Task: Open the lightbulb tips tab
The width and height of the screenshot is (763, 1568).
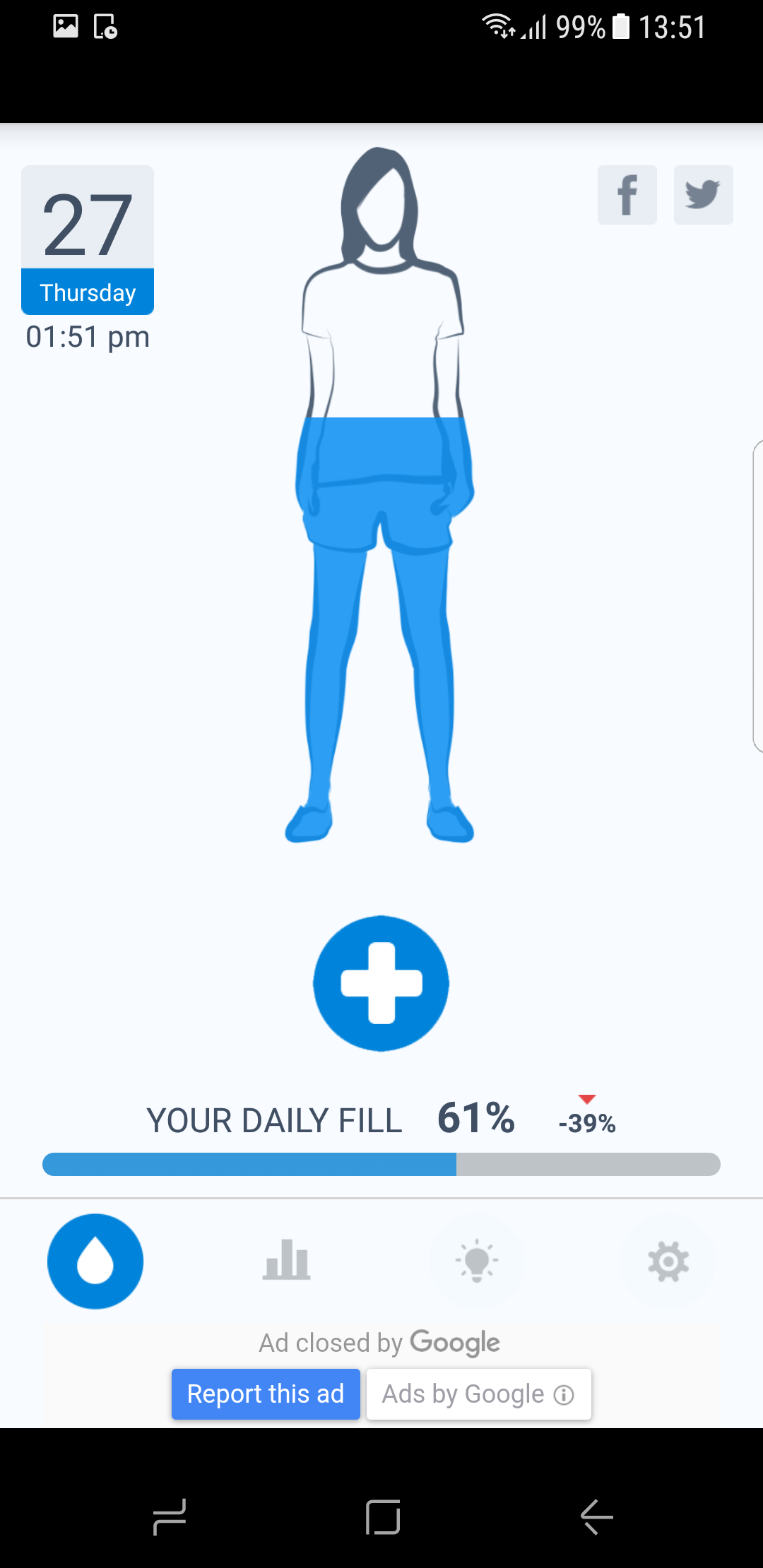Action: 477,1261
